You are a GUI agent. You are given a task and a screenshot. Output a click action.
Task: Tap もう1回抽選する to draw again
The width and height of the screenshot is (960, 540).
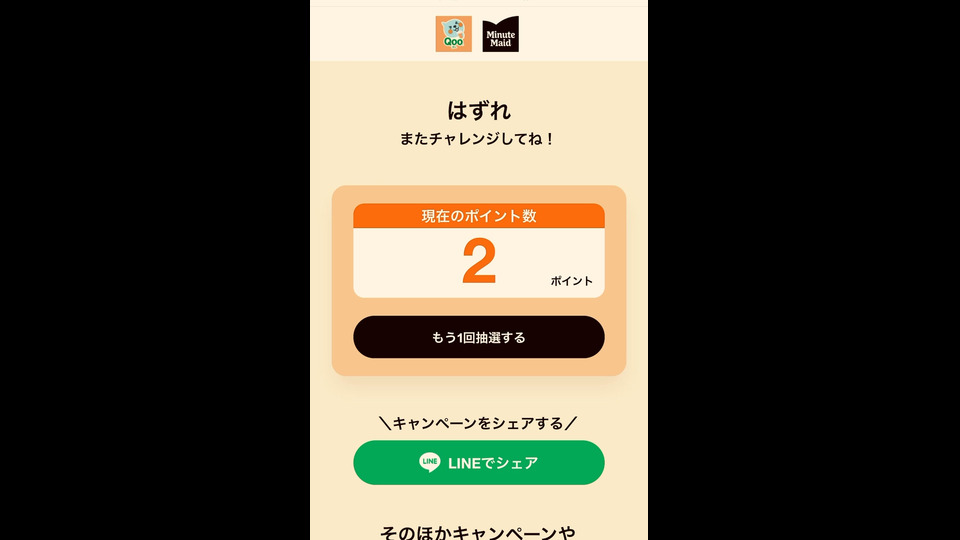[x=478, y=337]
